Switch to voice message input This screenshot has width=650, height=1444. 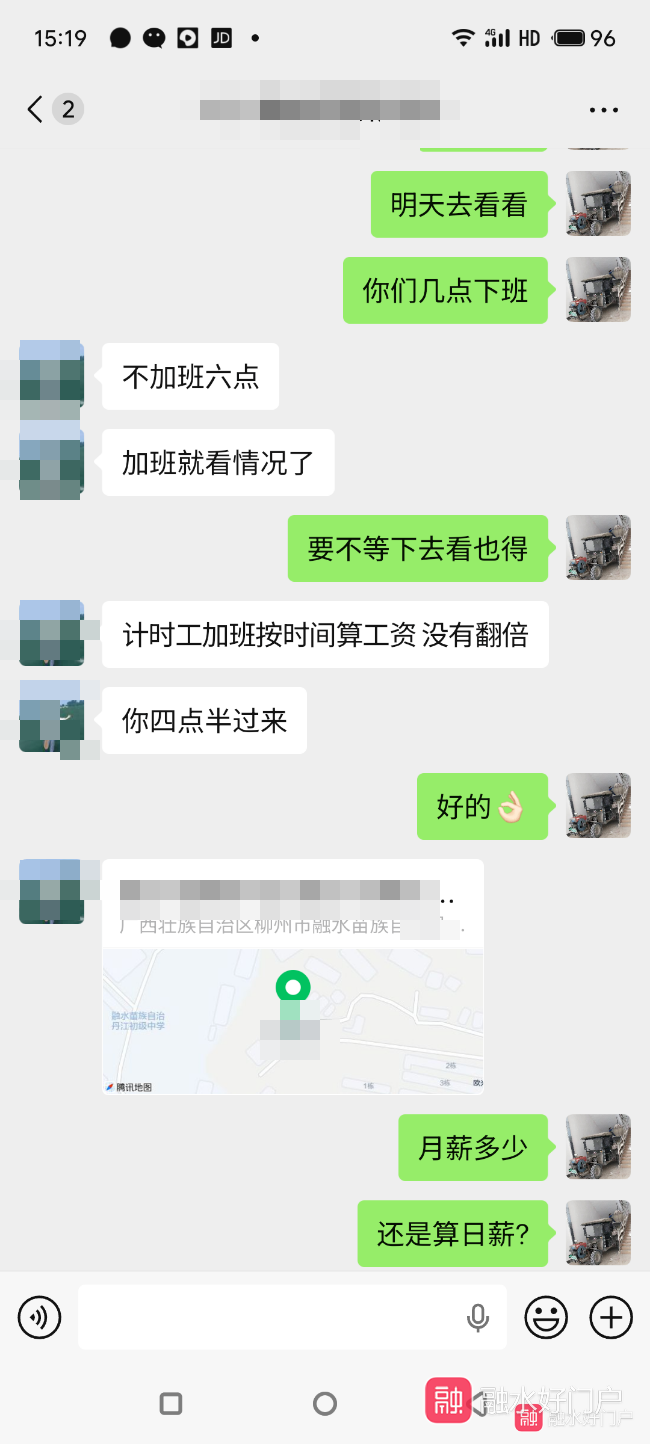click(x=39, y=1317)
